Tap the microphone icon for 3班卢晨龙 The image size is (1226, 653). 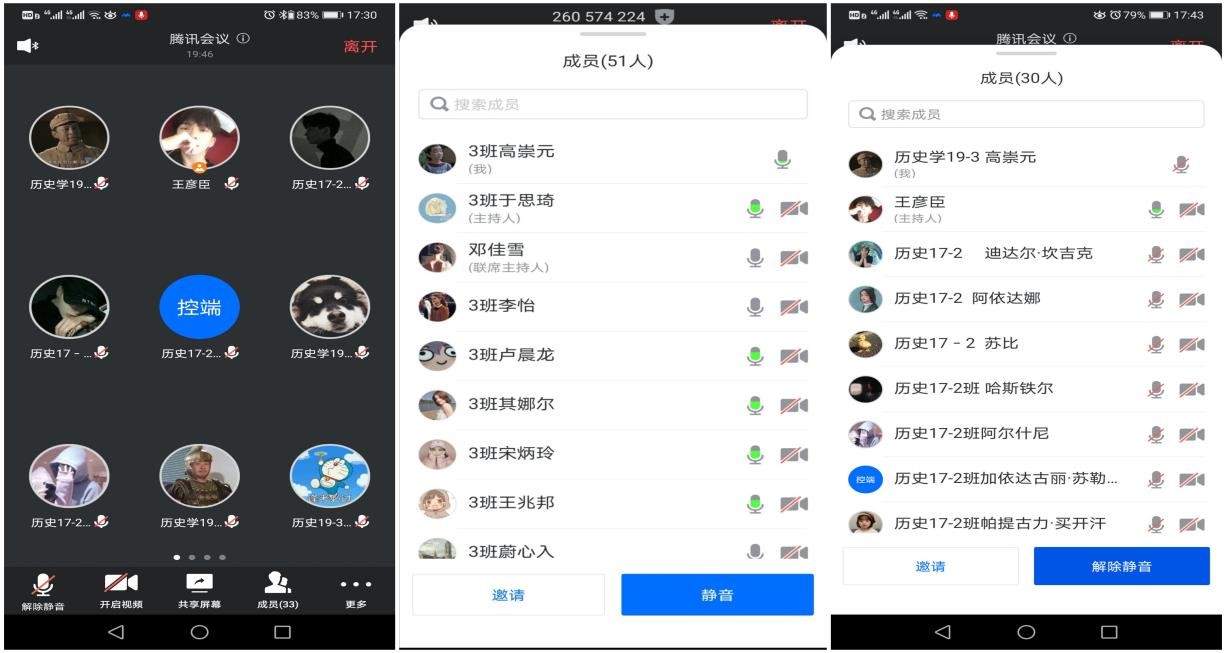[756, 356]
